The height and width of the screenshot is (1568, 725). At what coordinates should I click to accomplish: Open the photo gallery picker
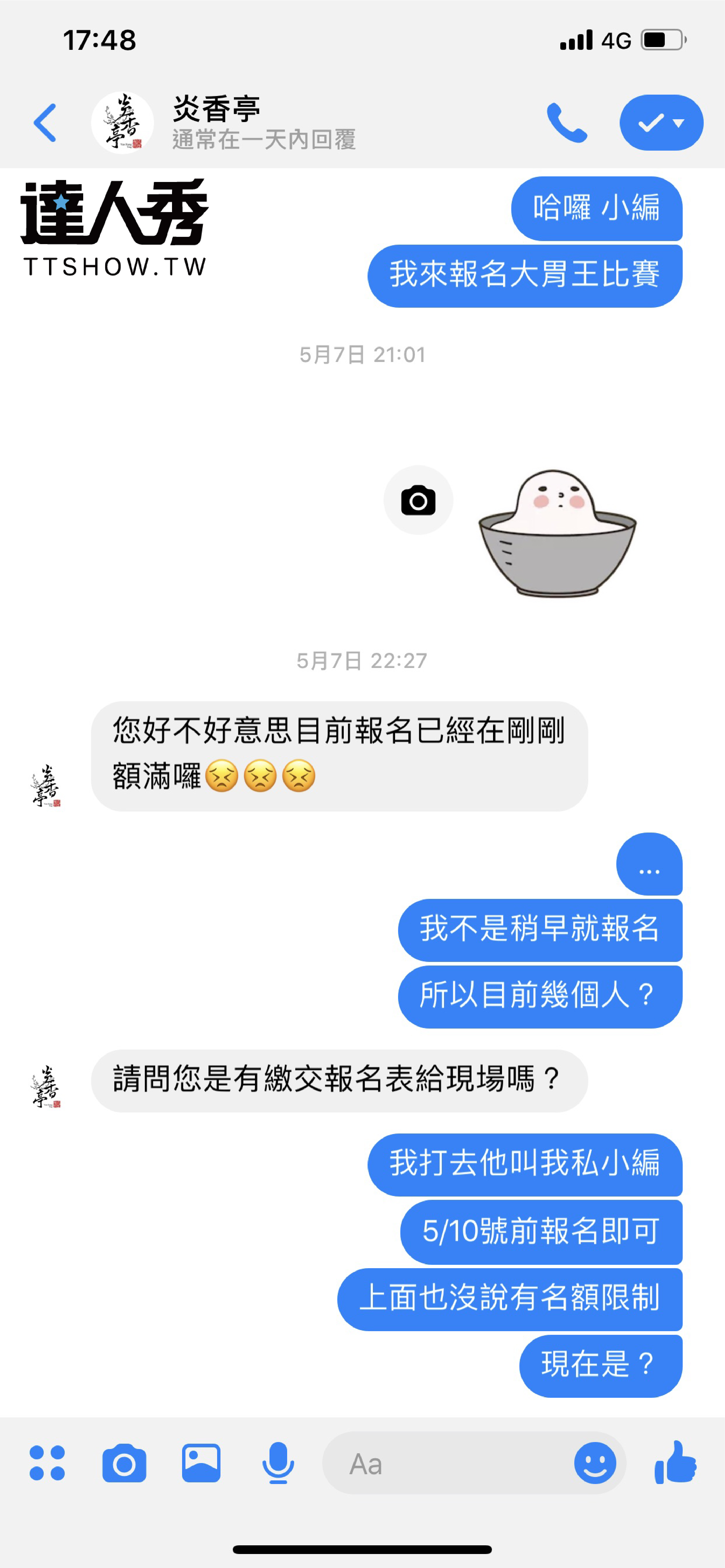coord(201,1463)
